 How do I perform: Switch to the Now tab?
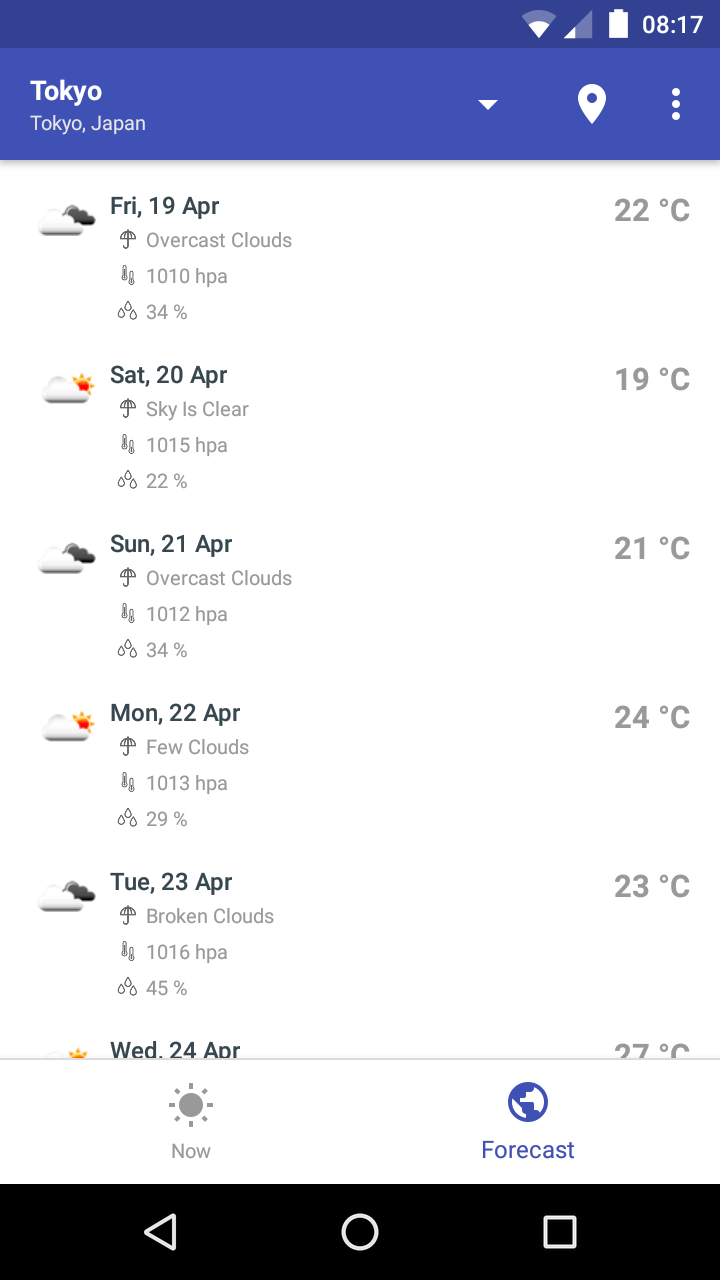[x=191, y=1120]
